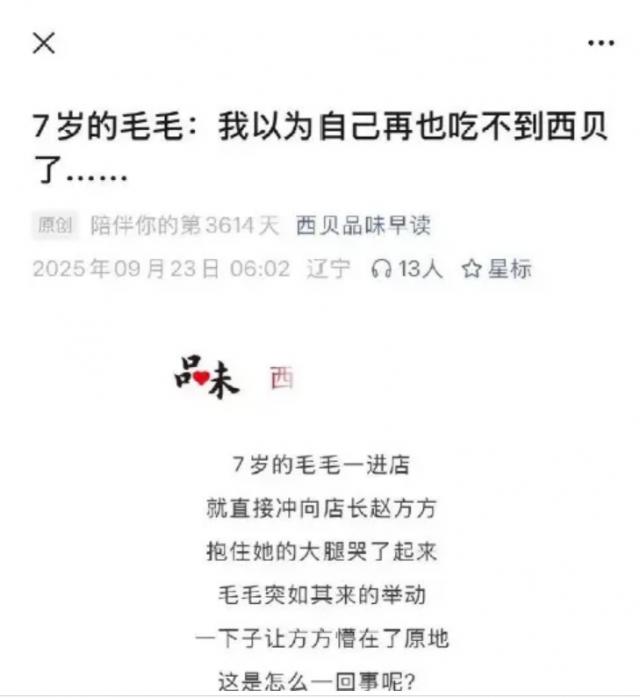This screenshot has height=698, width=640.
Task: Close the article page
Action: (x=44, y=43)
